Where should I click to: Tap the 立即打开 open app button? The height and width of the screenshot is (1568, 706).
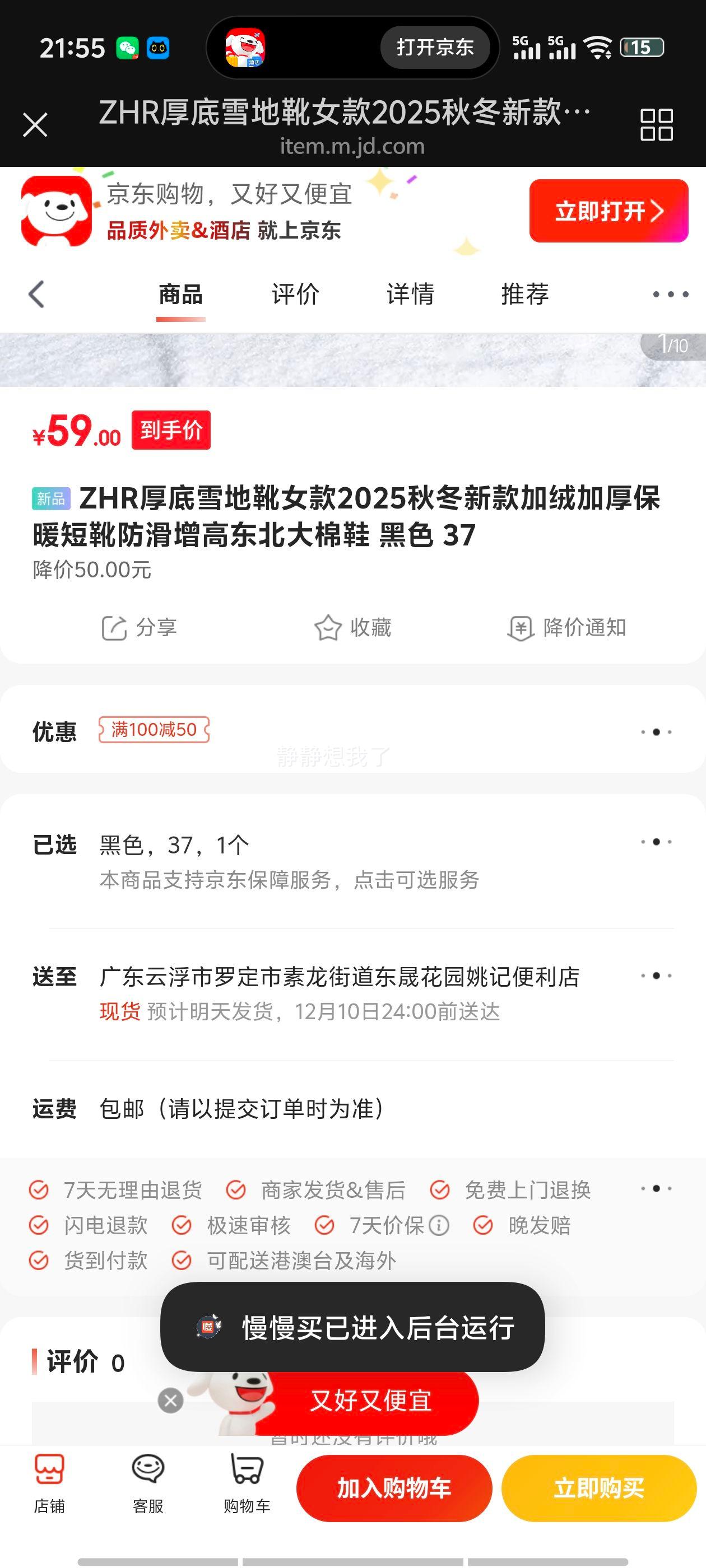609,211
